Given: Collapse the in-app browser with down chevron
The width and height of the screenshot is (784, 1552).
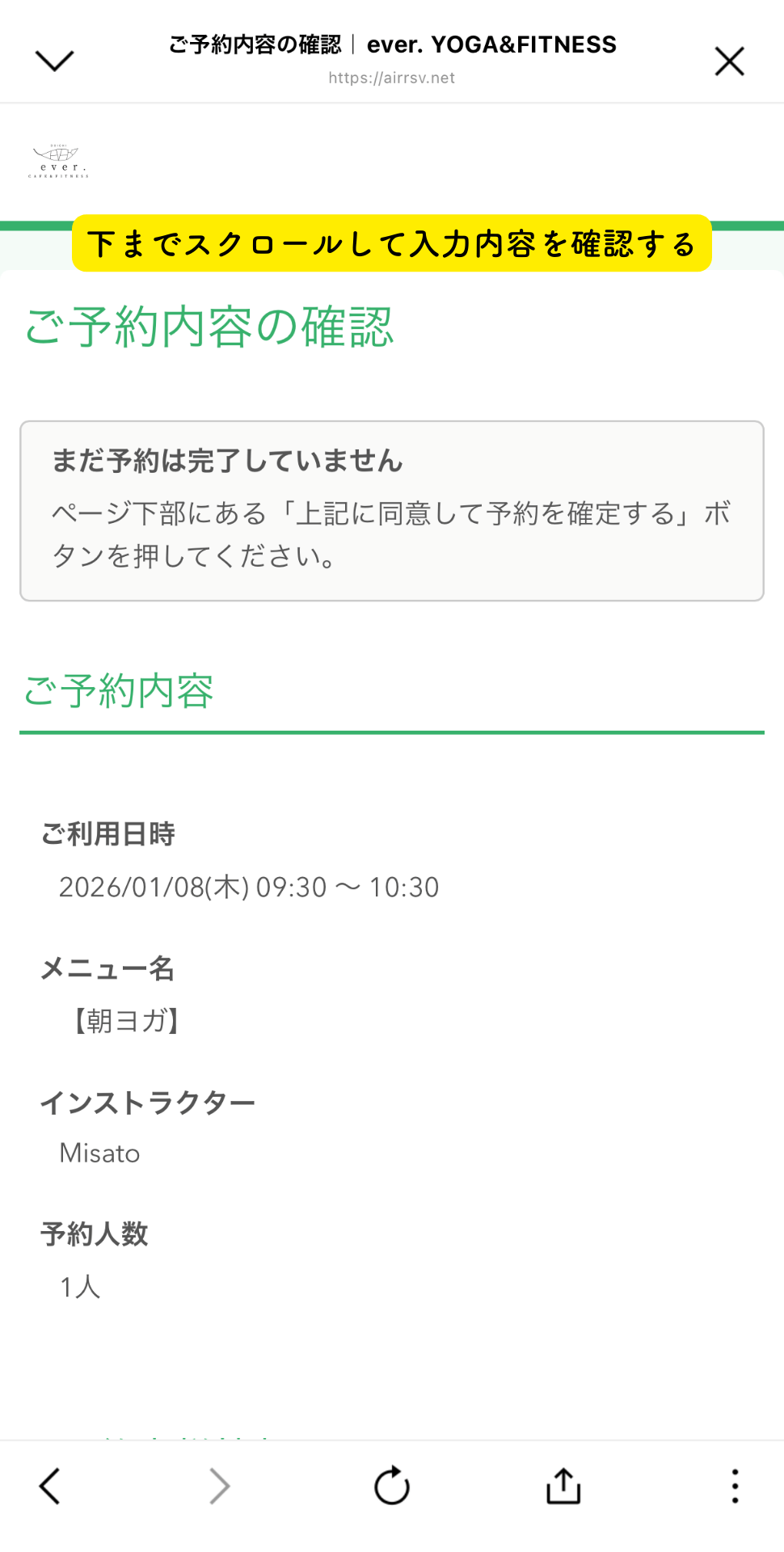Looking at the screenshot, I should pyautogui.click(x=54, y=61).
